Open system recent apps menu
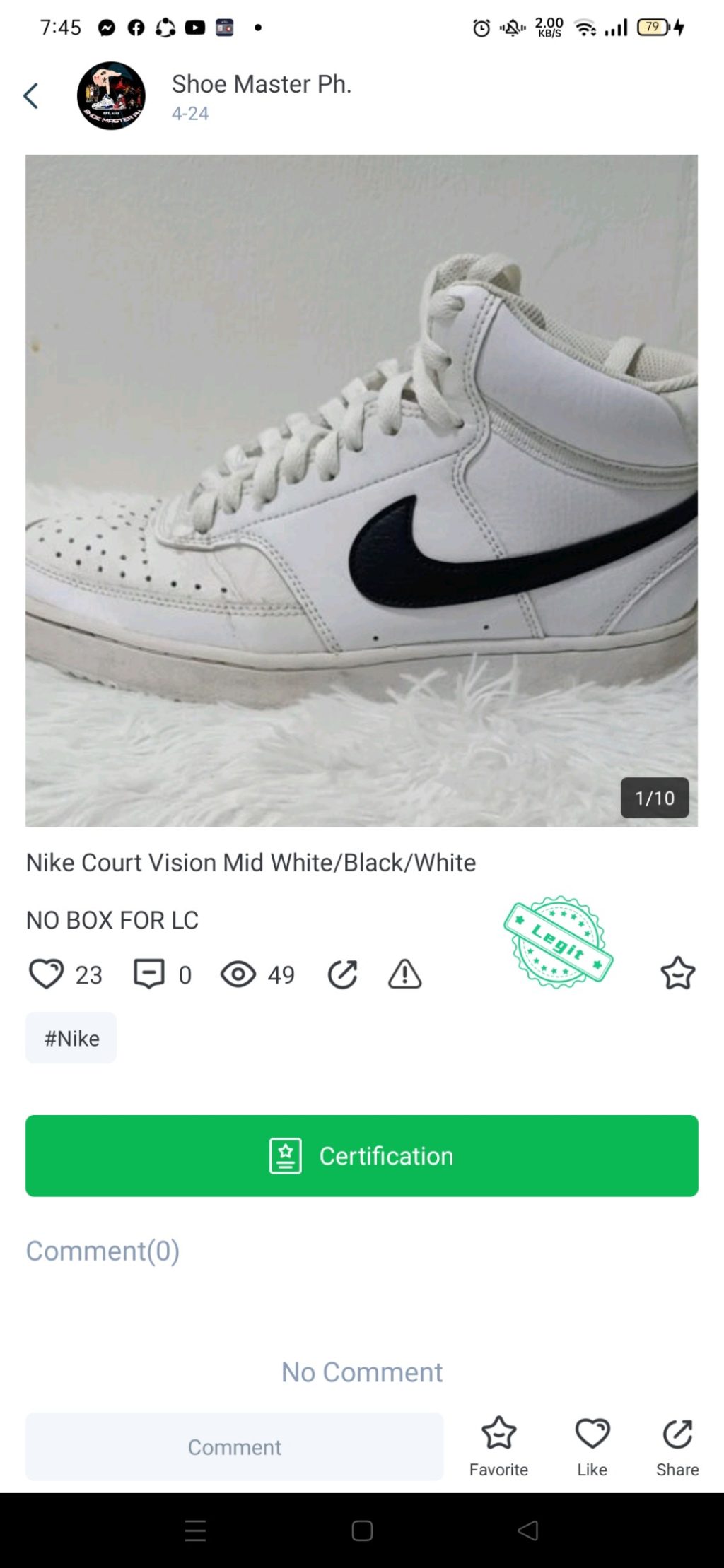Image resolution: width=724 pixels, height=1568 pixels. click(x=195, y=1531)
